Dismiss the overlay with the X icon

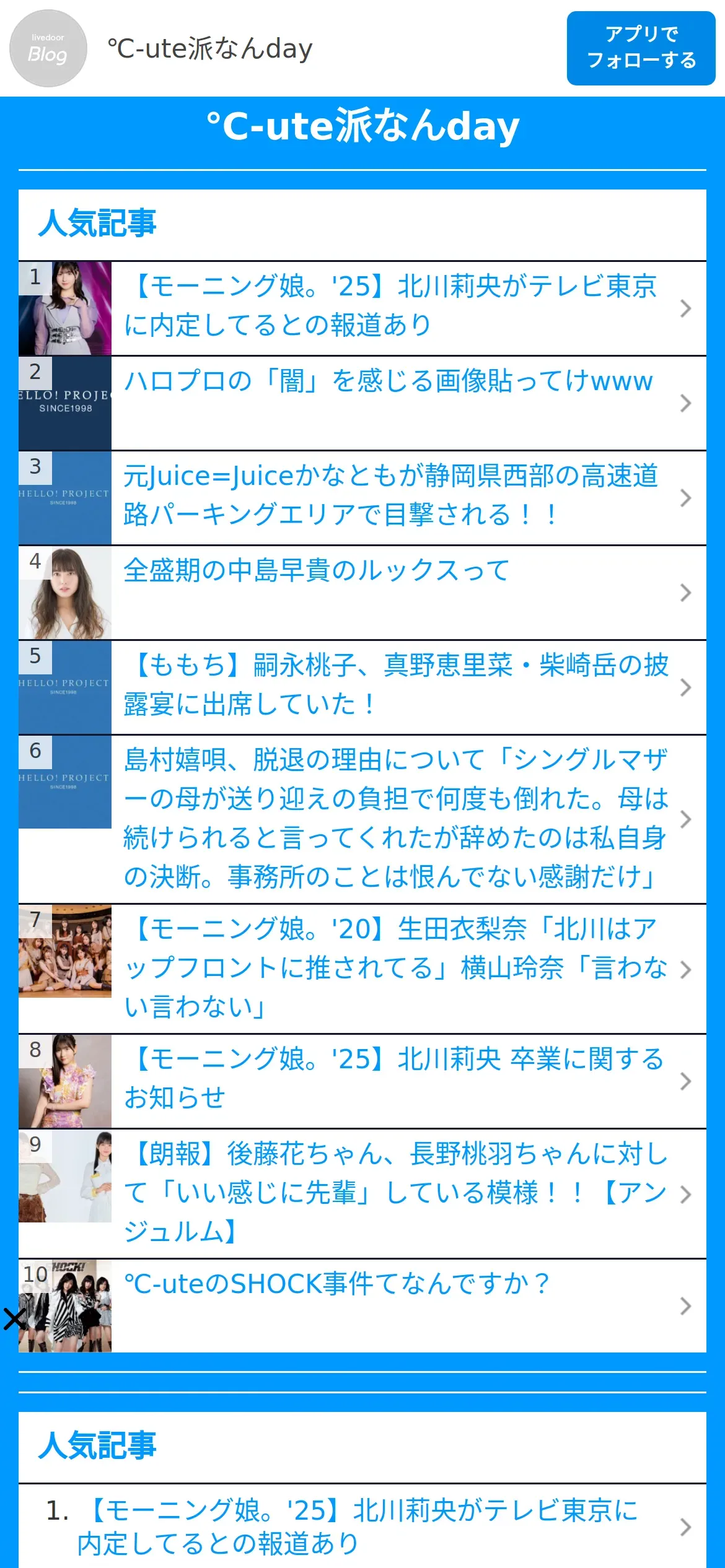[x=14, y=1319]
